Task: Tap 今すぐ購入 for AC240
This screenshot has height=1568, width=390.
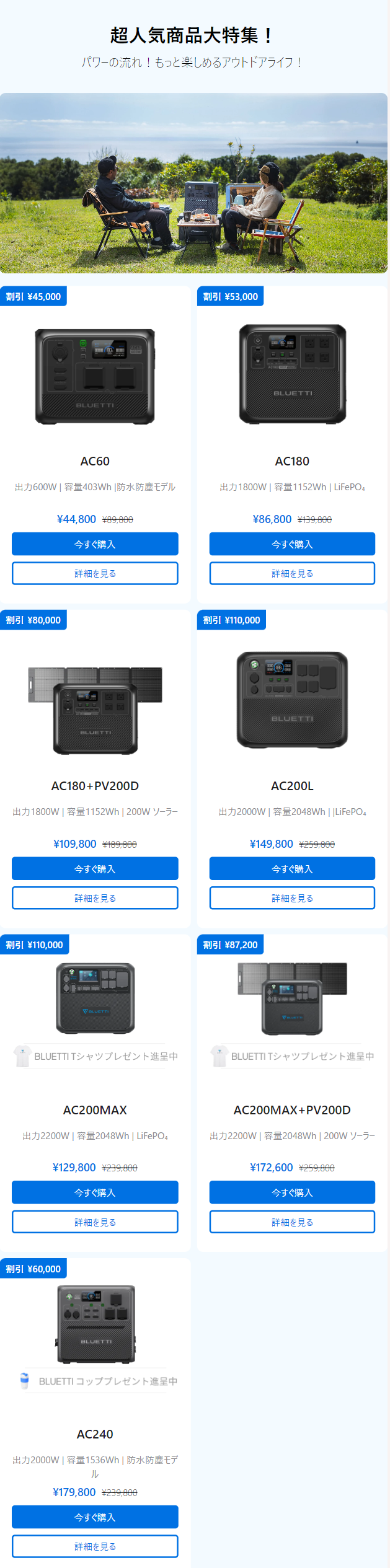Action: (x=95, y=1517)
